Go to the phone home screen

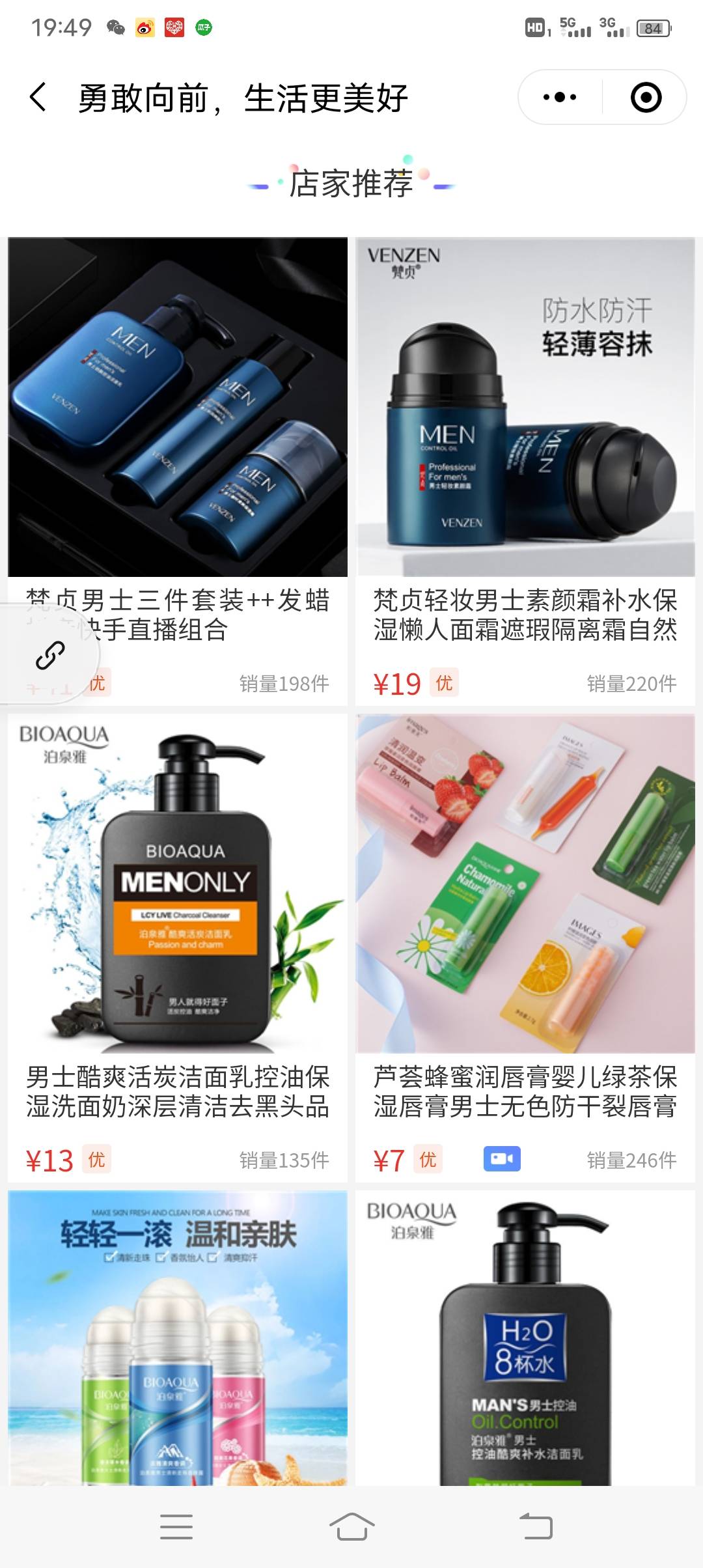351,1526
